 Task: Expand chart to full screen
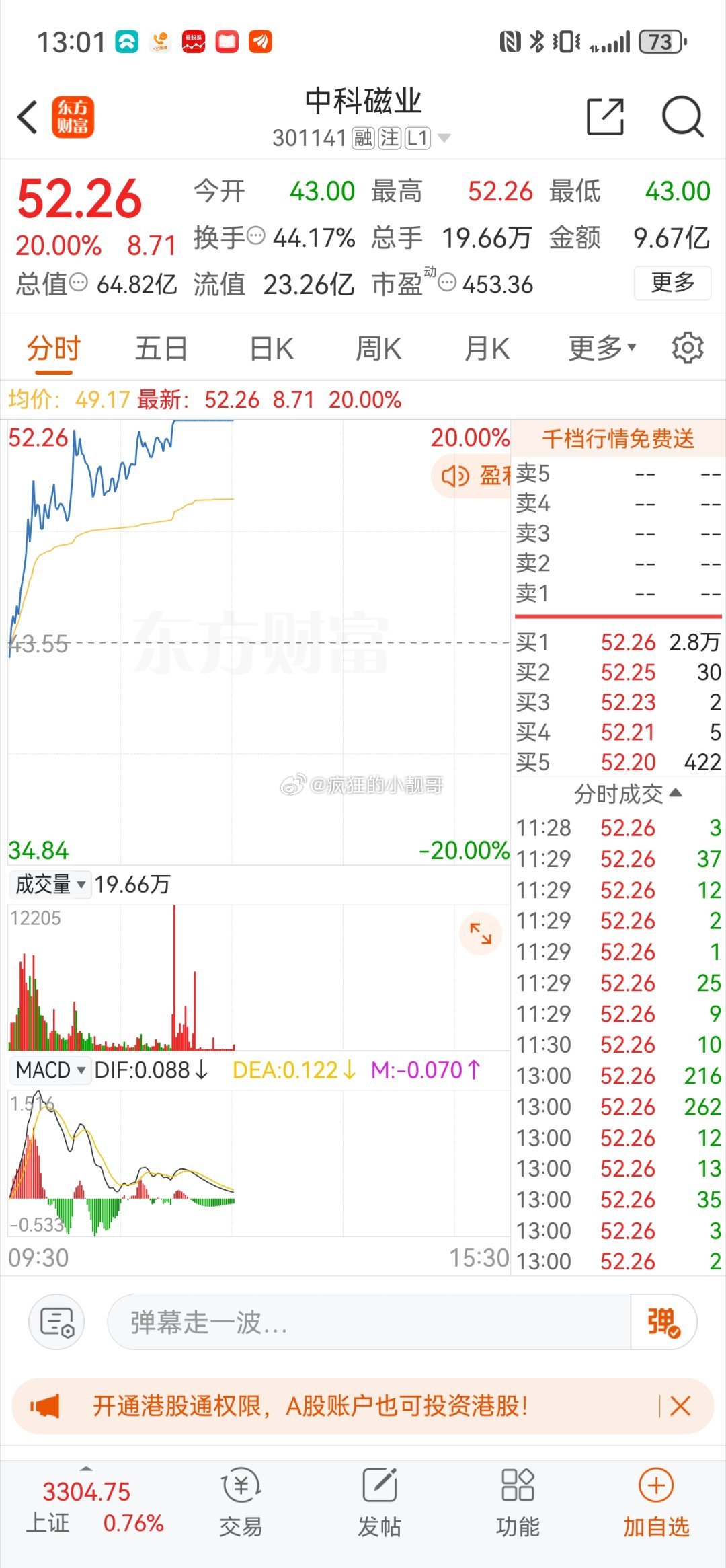tap(481, 934)
